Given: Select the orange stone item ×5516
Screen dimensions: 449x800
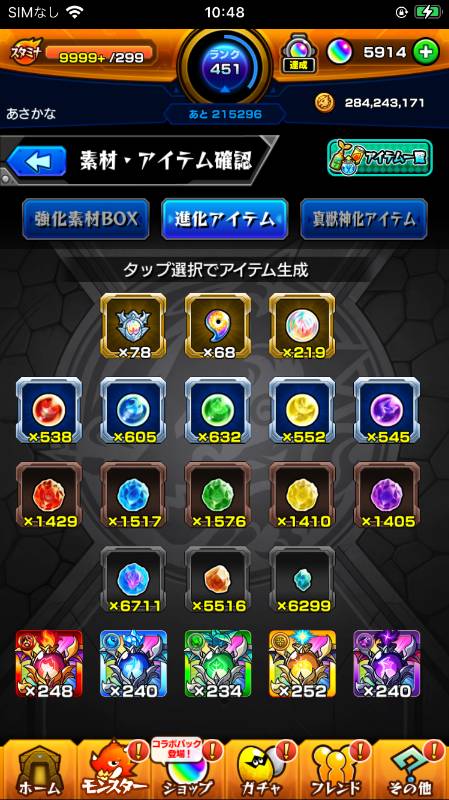Looking at the screenshot, I should pos(218,580).
